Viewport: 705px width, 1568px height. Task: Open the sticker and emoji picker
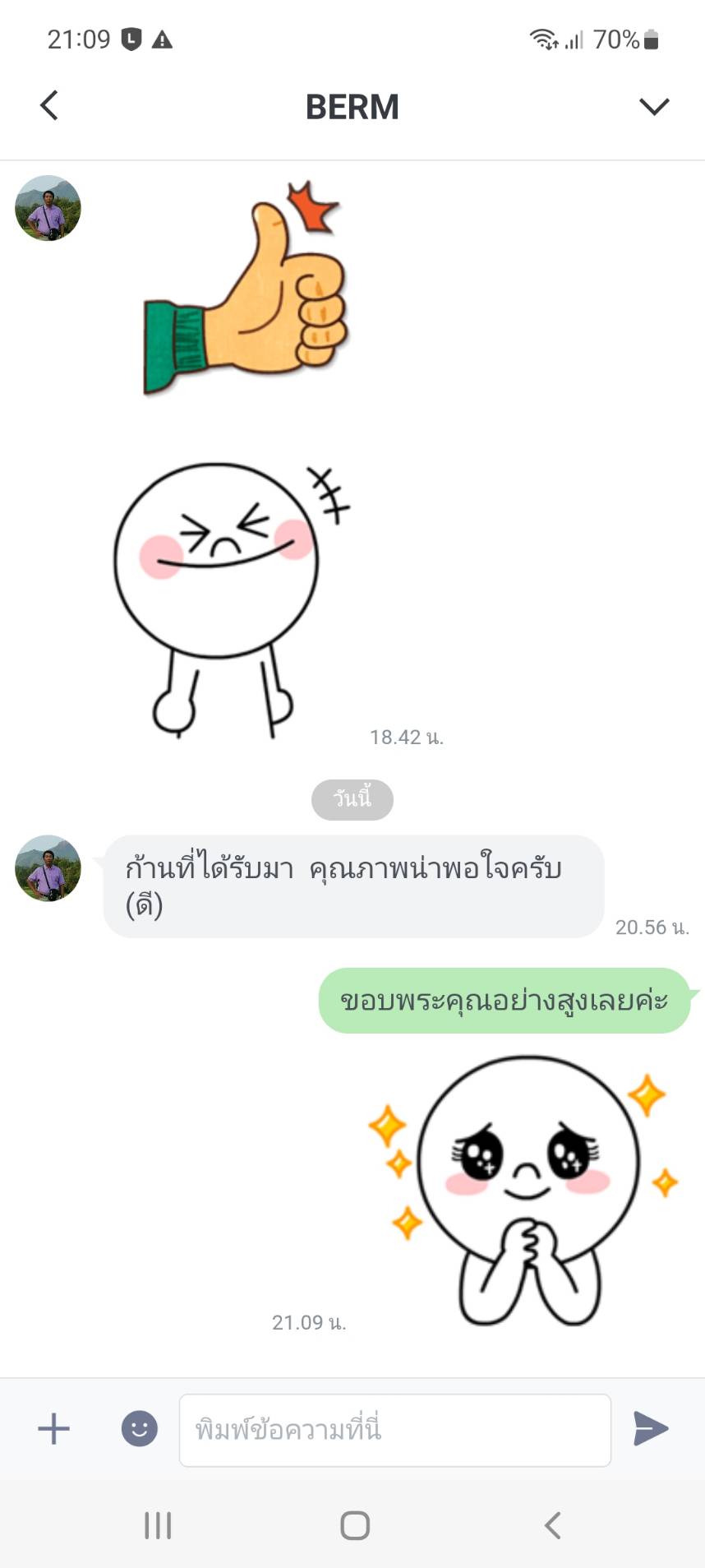(140, 1429)
